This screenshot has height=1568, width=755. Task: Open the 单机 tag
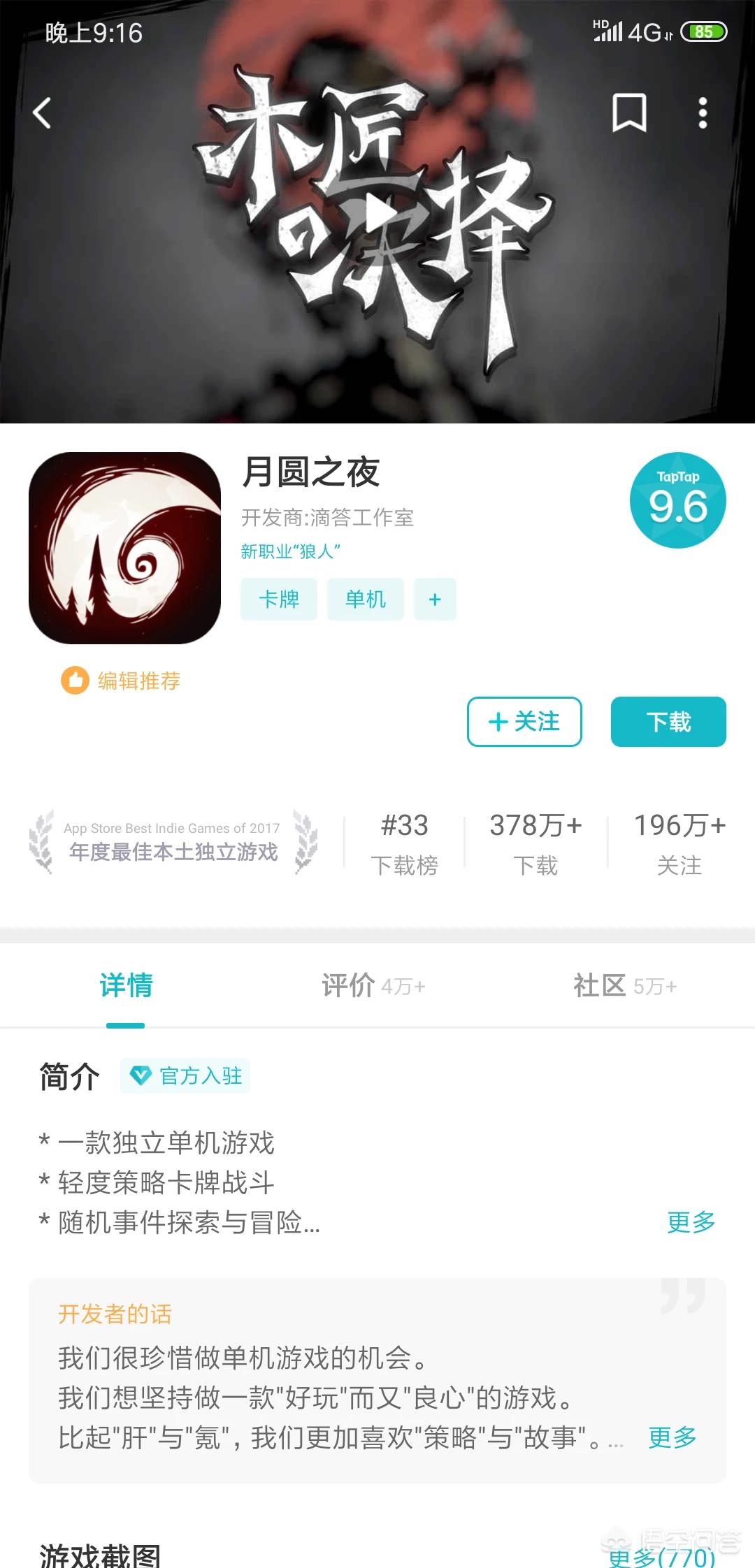[365, 599]
